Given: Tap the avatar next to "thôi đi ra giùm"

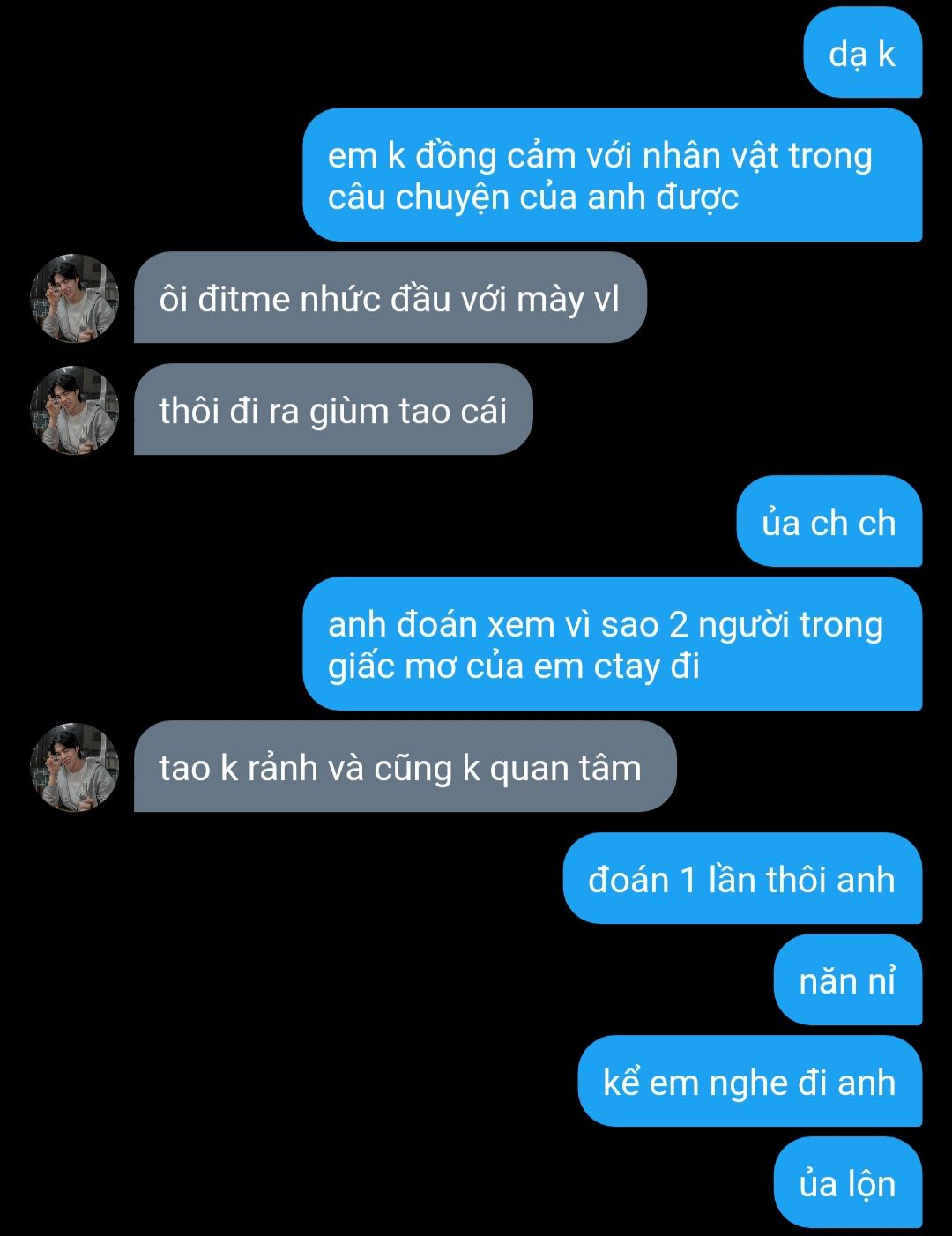Looking at the screenshot, I should pyautogui.click(x=75, y=411).
